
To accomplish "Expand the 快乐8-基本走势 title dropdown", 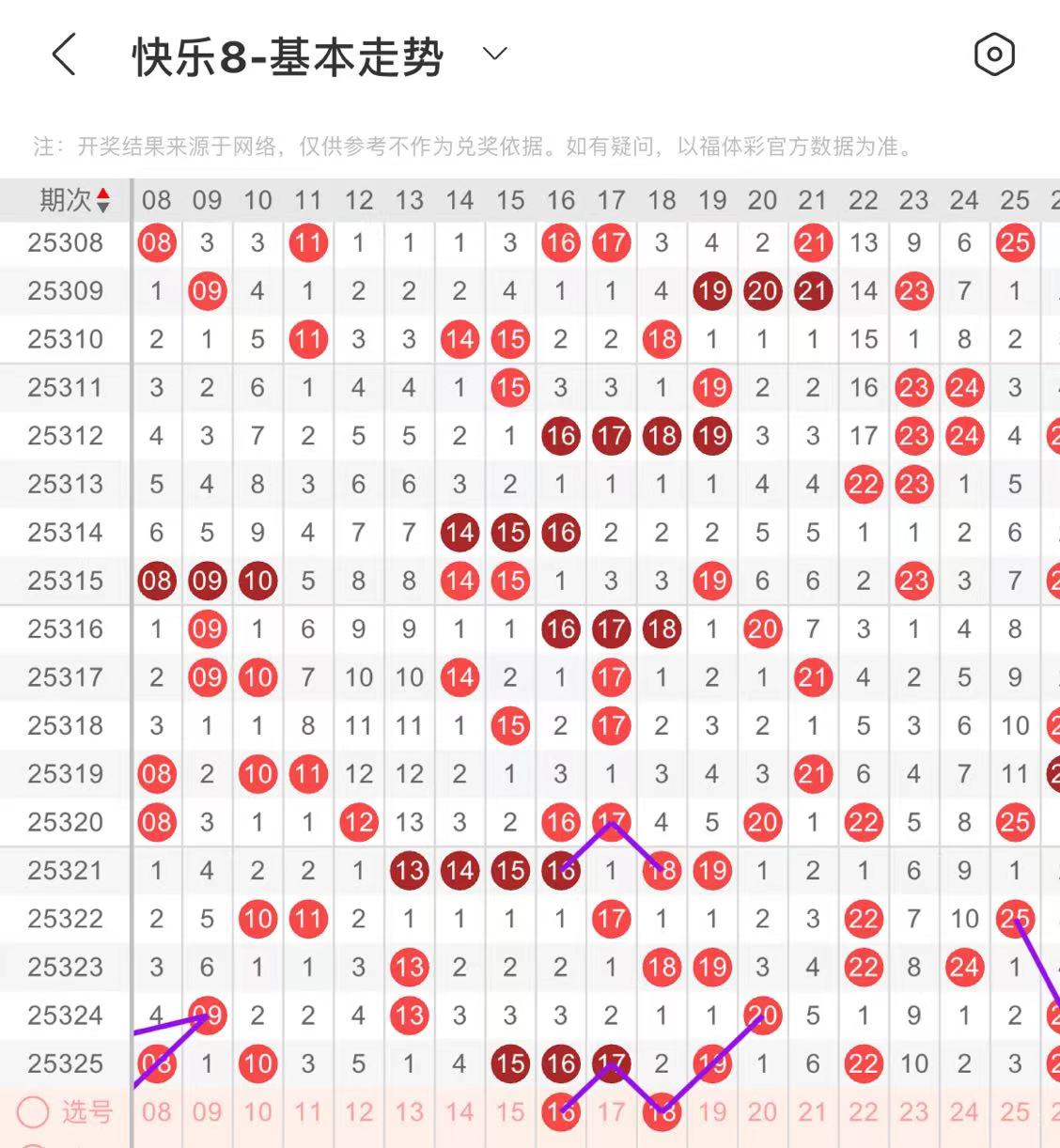I will coord(494,54).
